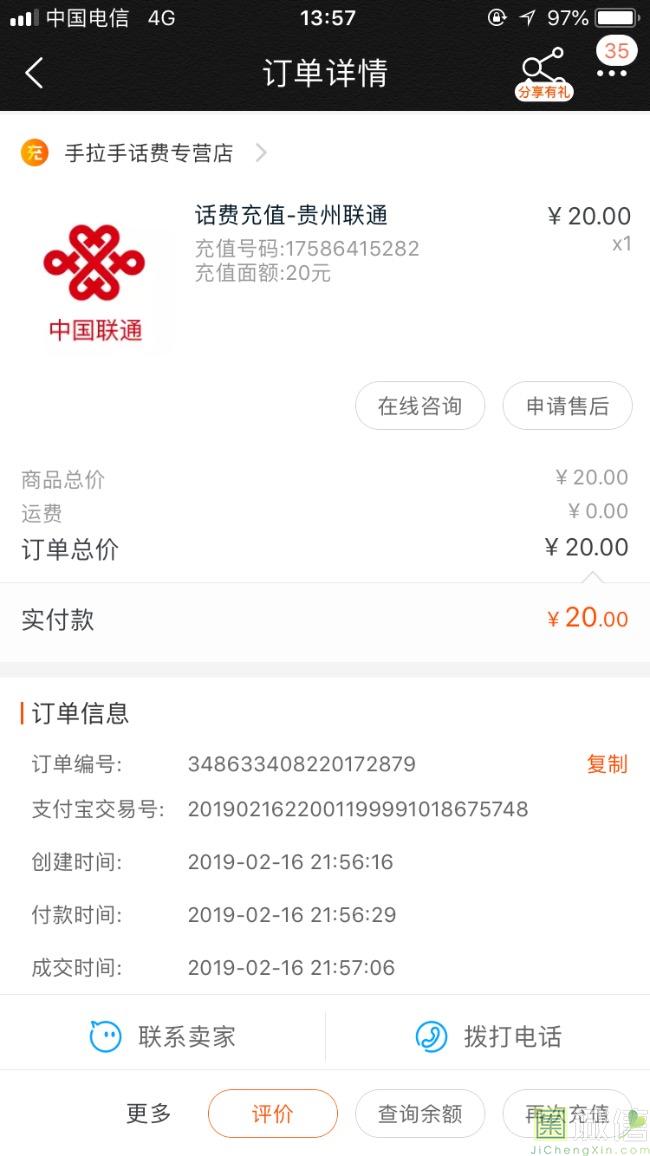Viewport: 650px width, 1156px height.
Task: Go back from order details
Action: [x=34, y=73]
